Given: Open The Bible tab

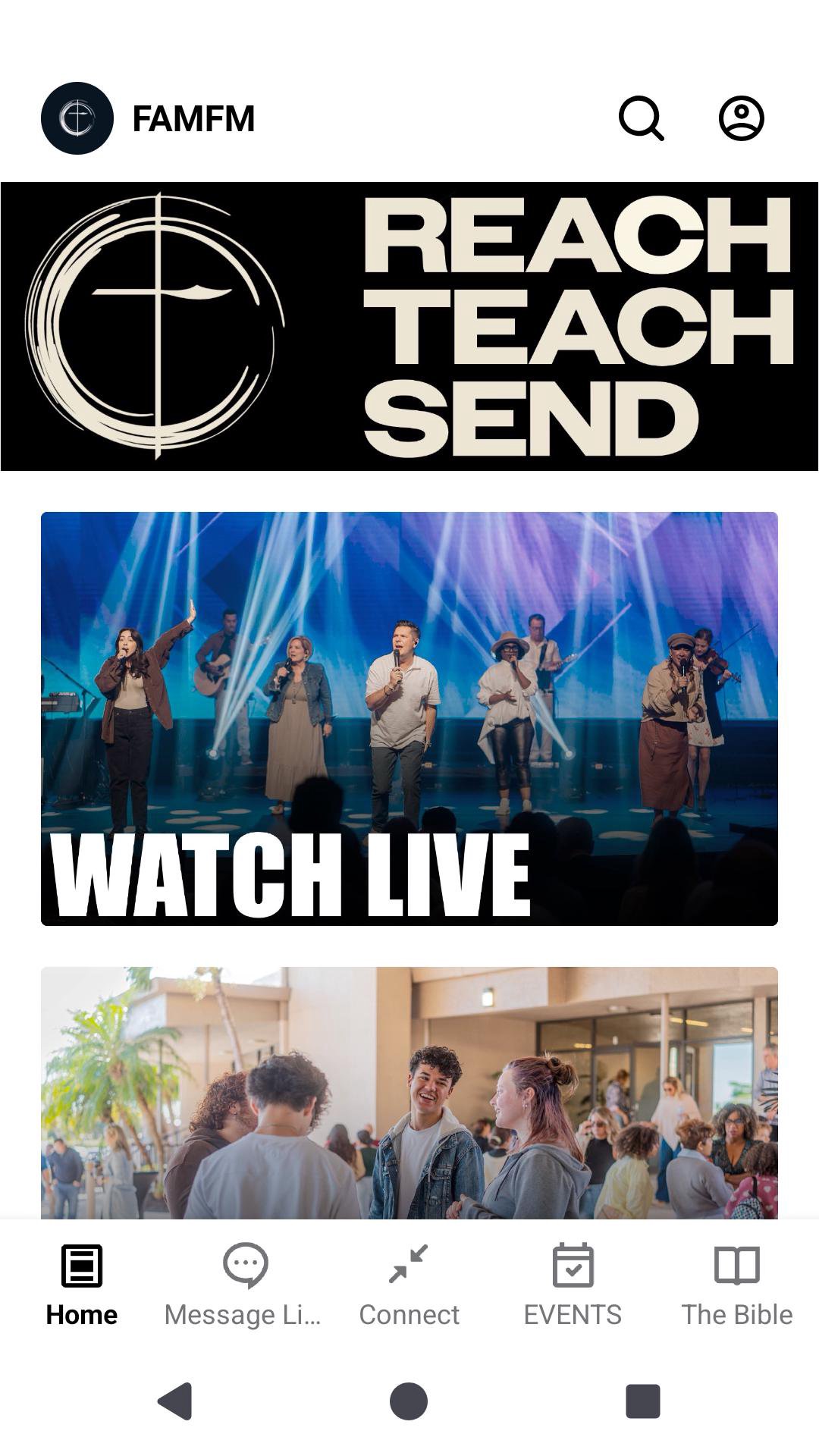Looking at the screenshot, I should [736, 1284].
